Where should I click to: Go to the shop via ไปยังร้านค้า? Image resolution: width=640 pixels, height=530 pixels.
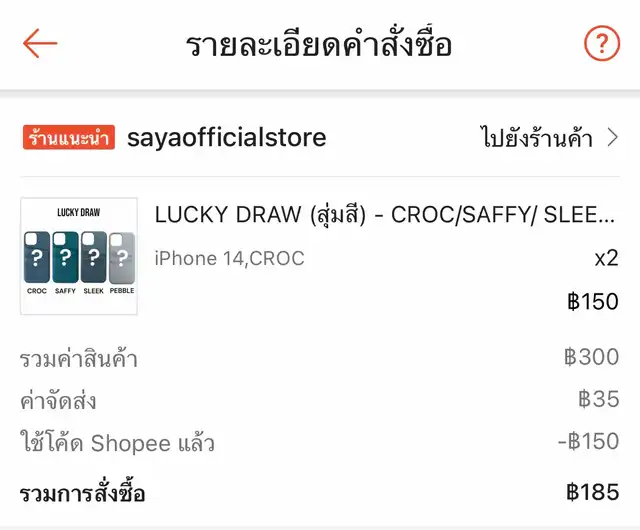pos(549,138)
